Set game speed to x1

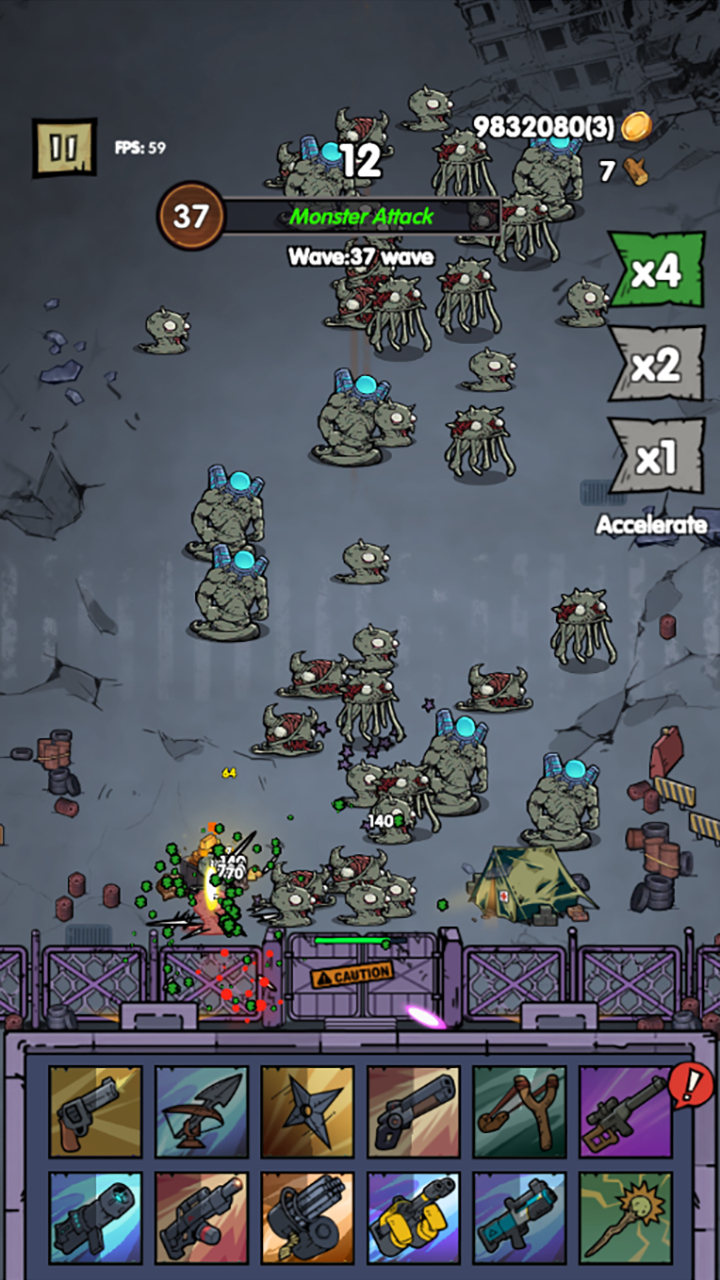(657, 456)
